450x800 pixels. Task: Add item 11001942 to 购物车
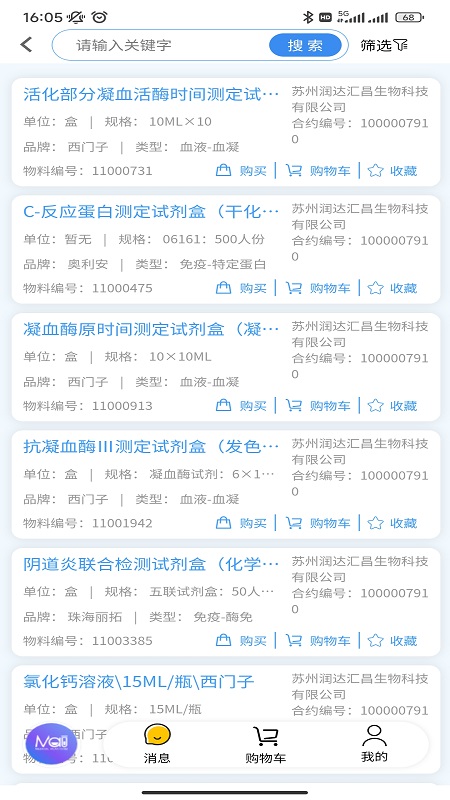point(318,523)
